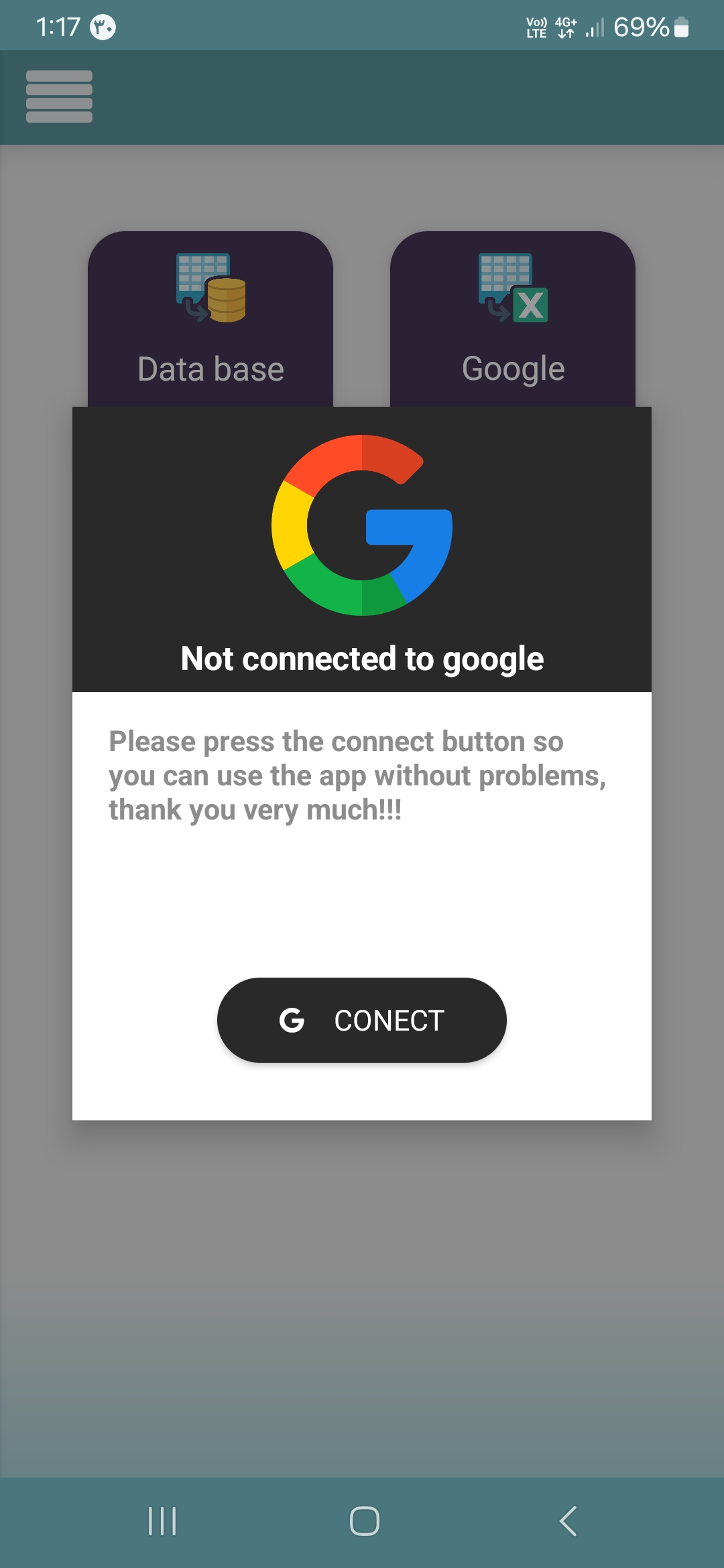Return to the phone's home screen
Image resolution: width=724 pixels, height=1568 pixels.
(x=364, y=1520)
